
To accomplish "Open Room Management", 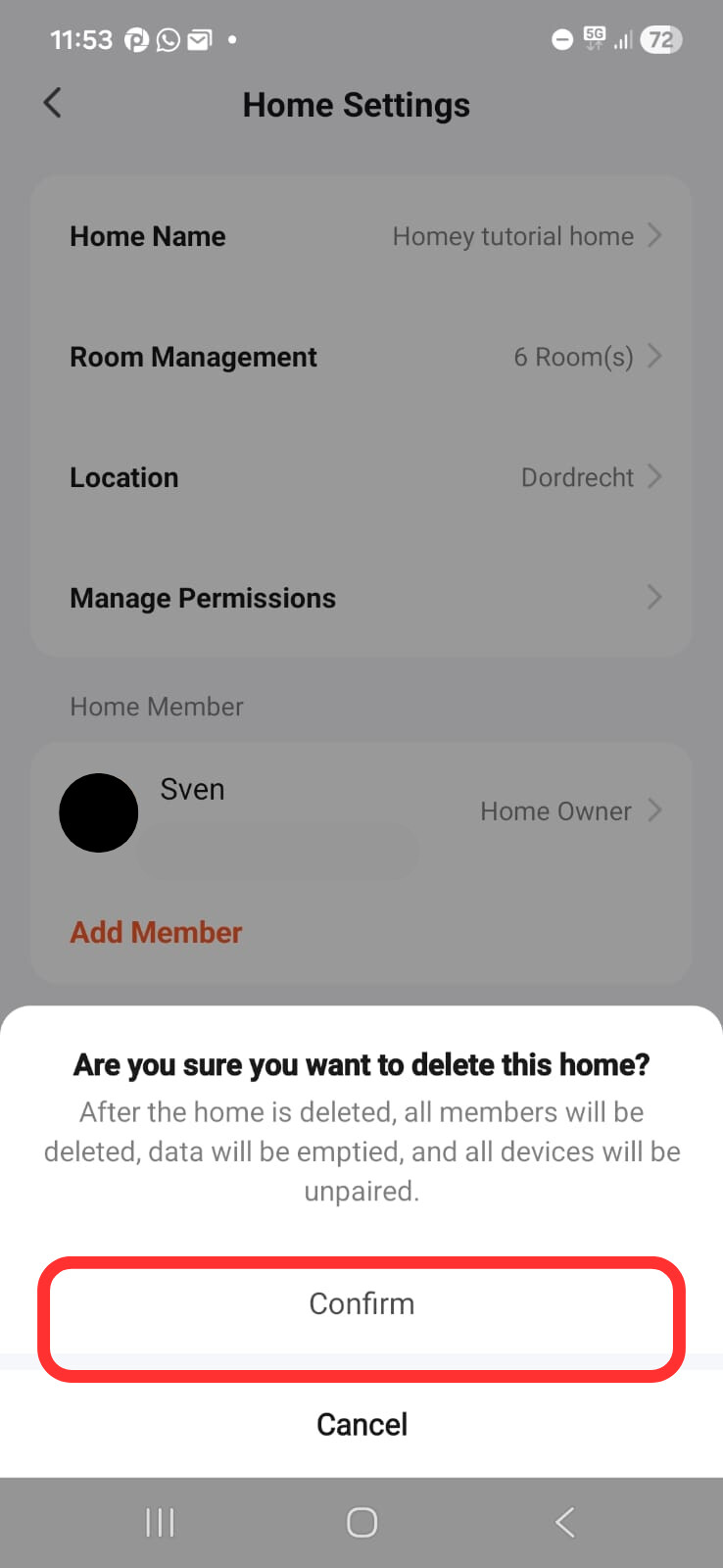I will point(361,357).
